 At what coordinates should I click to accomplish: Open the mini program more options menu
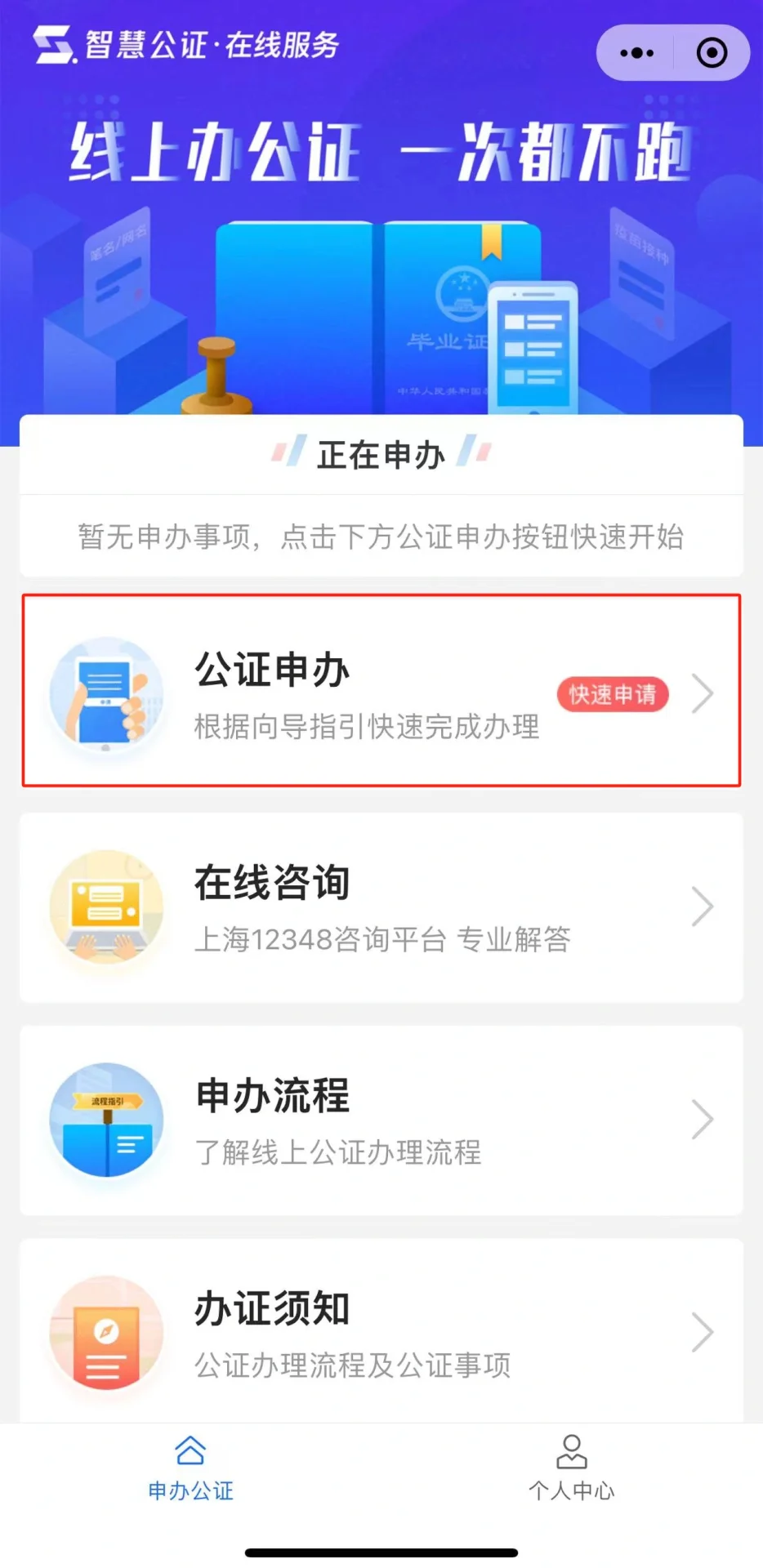[636, 53]
